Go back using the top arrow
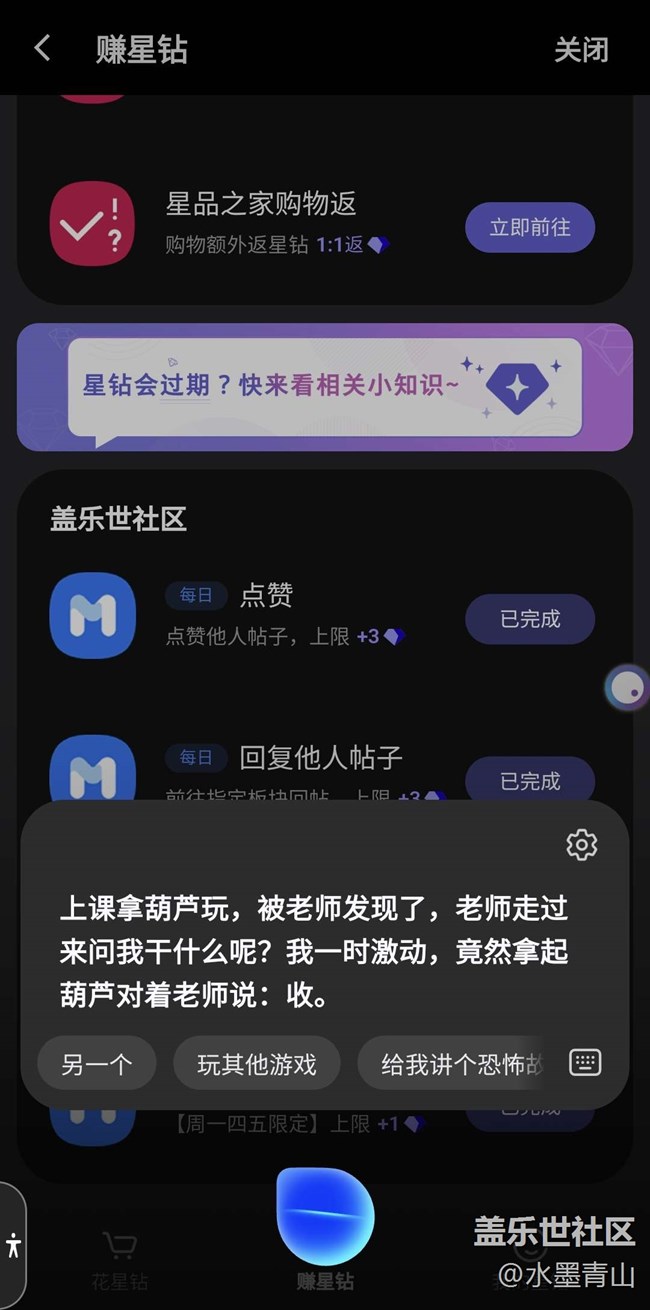Screen dimensions: 650x1310 click(42, 48)
